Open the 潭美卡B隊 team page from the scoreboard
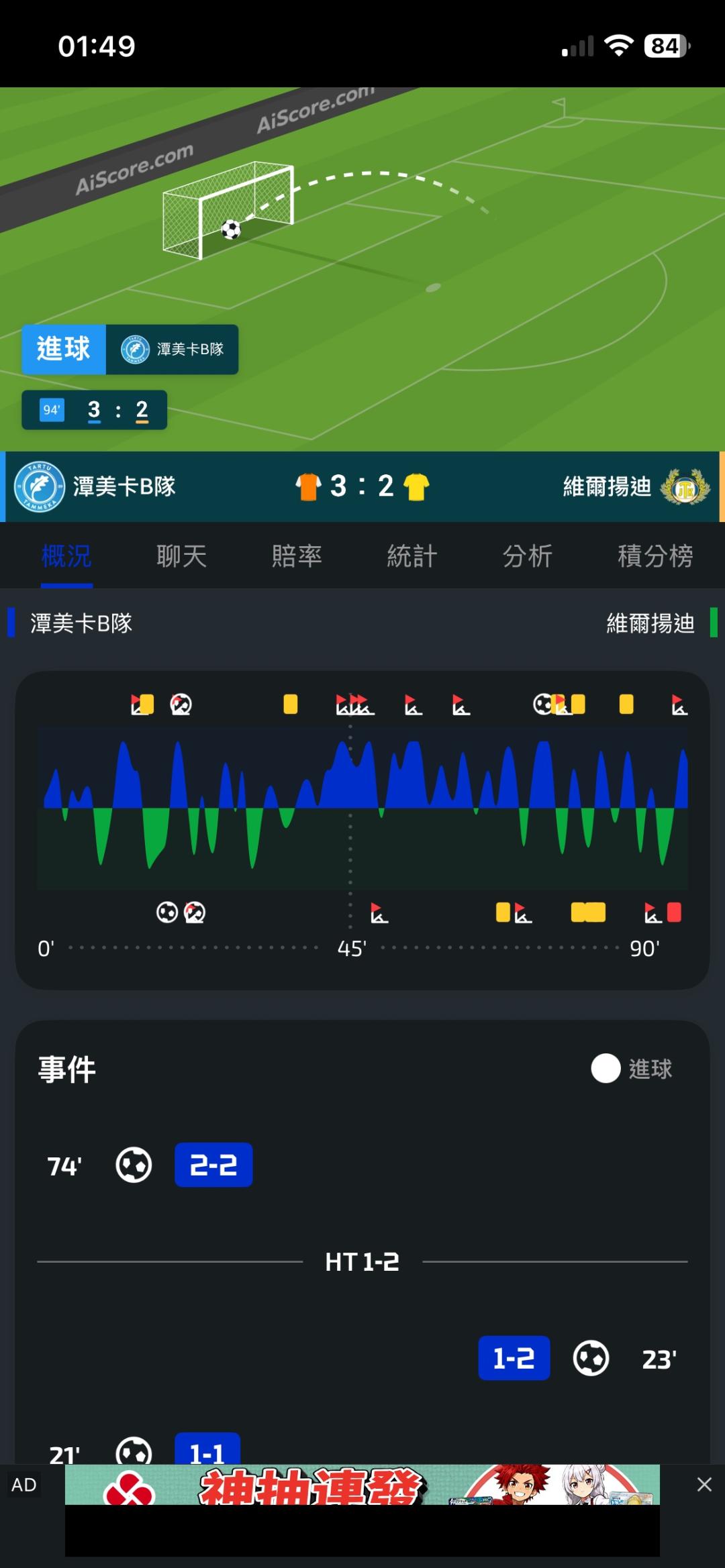725x1568 pixels. (95, 486)
